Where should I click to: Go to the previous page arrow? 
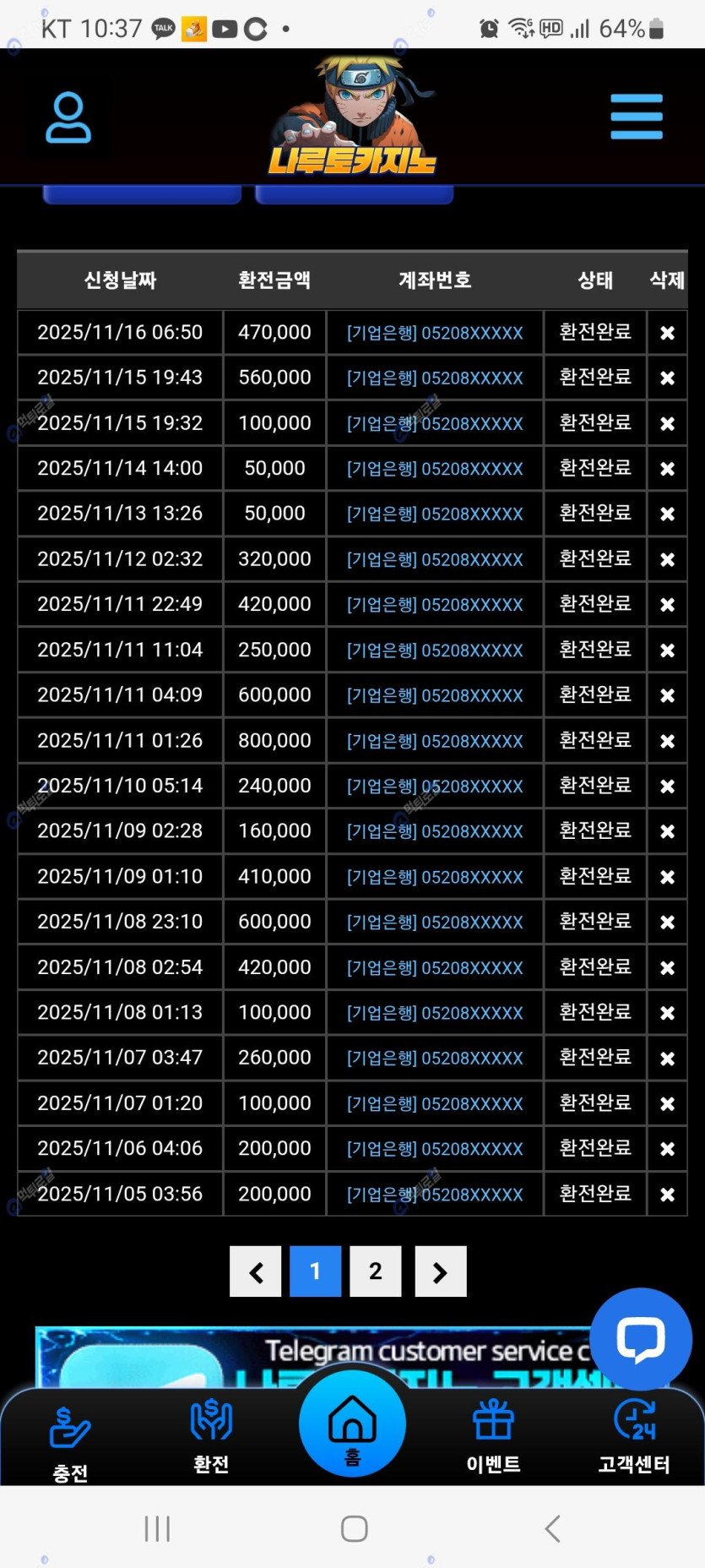click(256, 1271)
